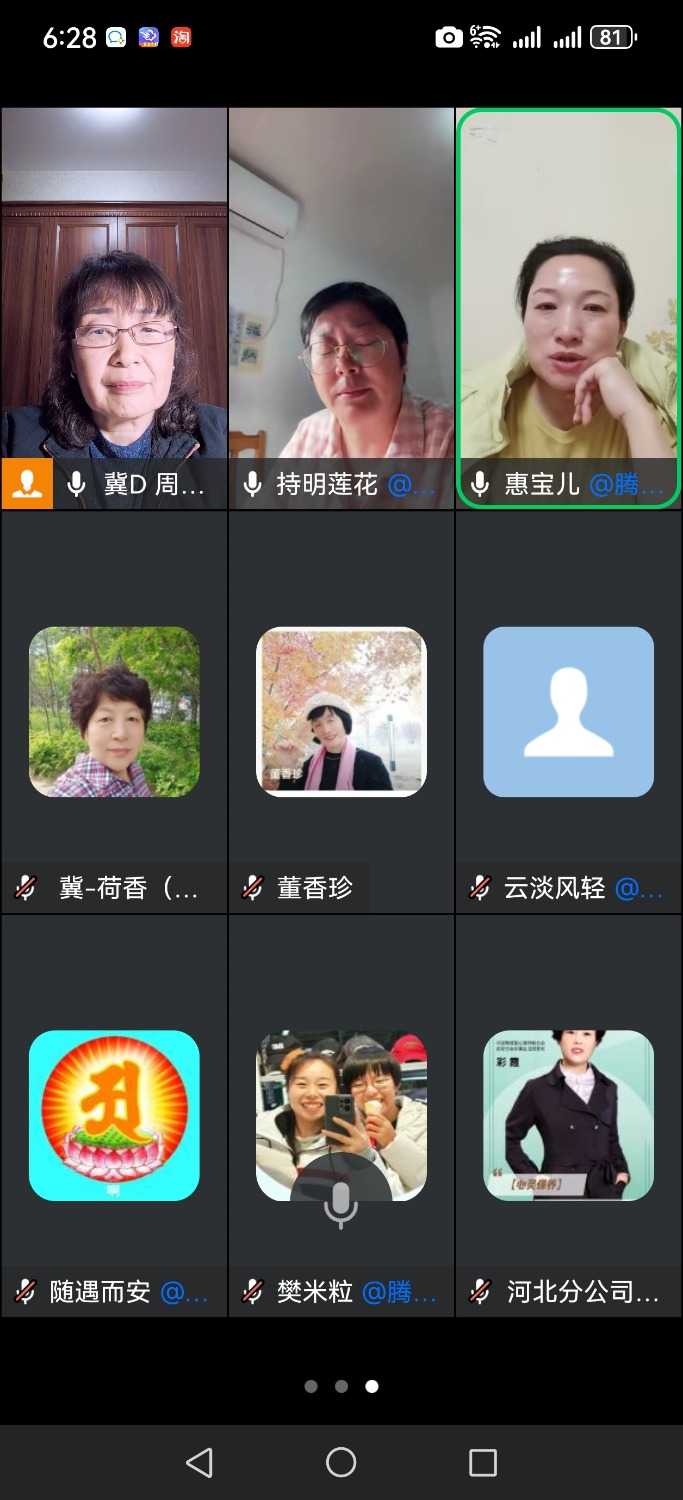Go back with the system back button
The image size is (683, 1500).
(x=199, y=1463)
